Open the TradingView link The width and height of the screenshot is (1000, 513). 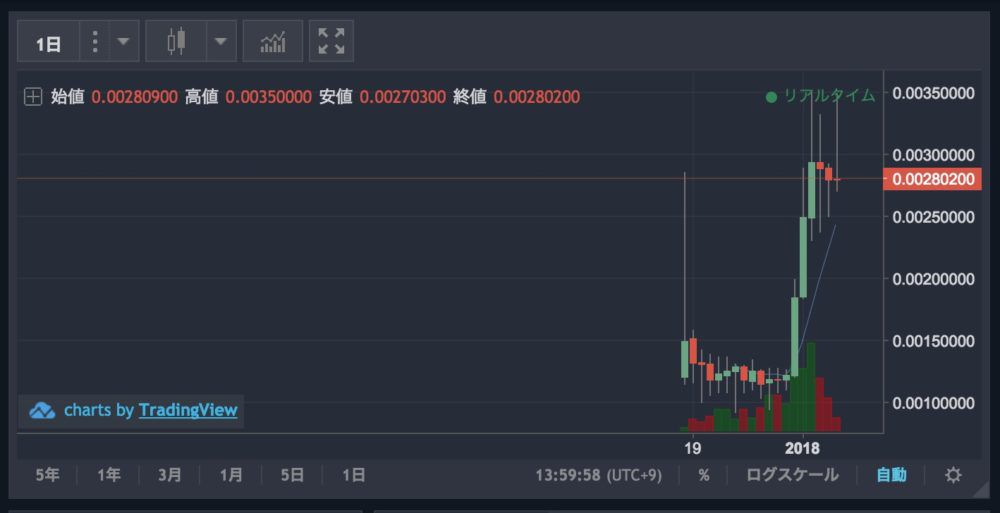coord(188,410)
